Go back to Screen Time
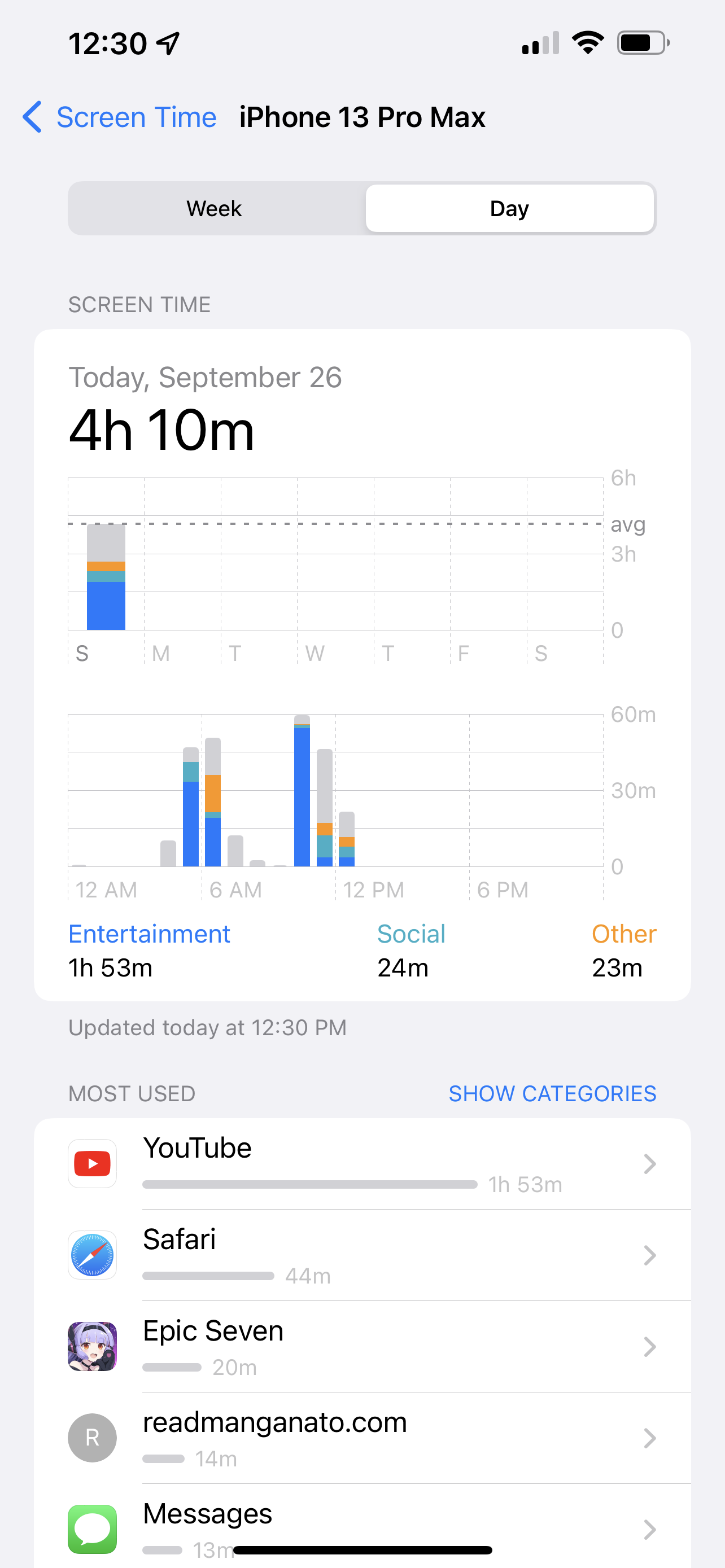The width and height of the screenshot is (725, 1568). 120,117
